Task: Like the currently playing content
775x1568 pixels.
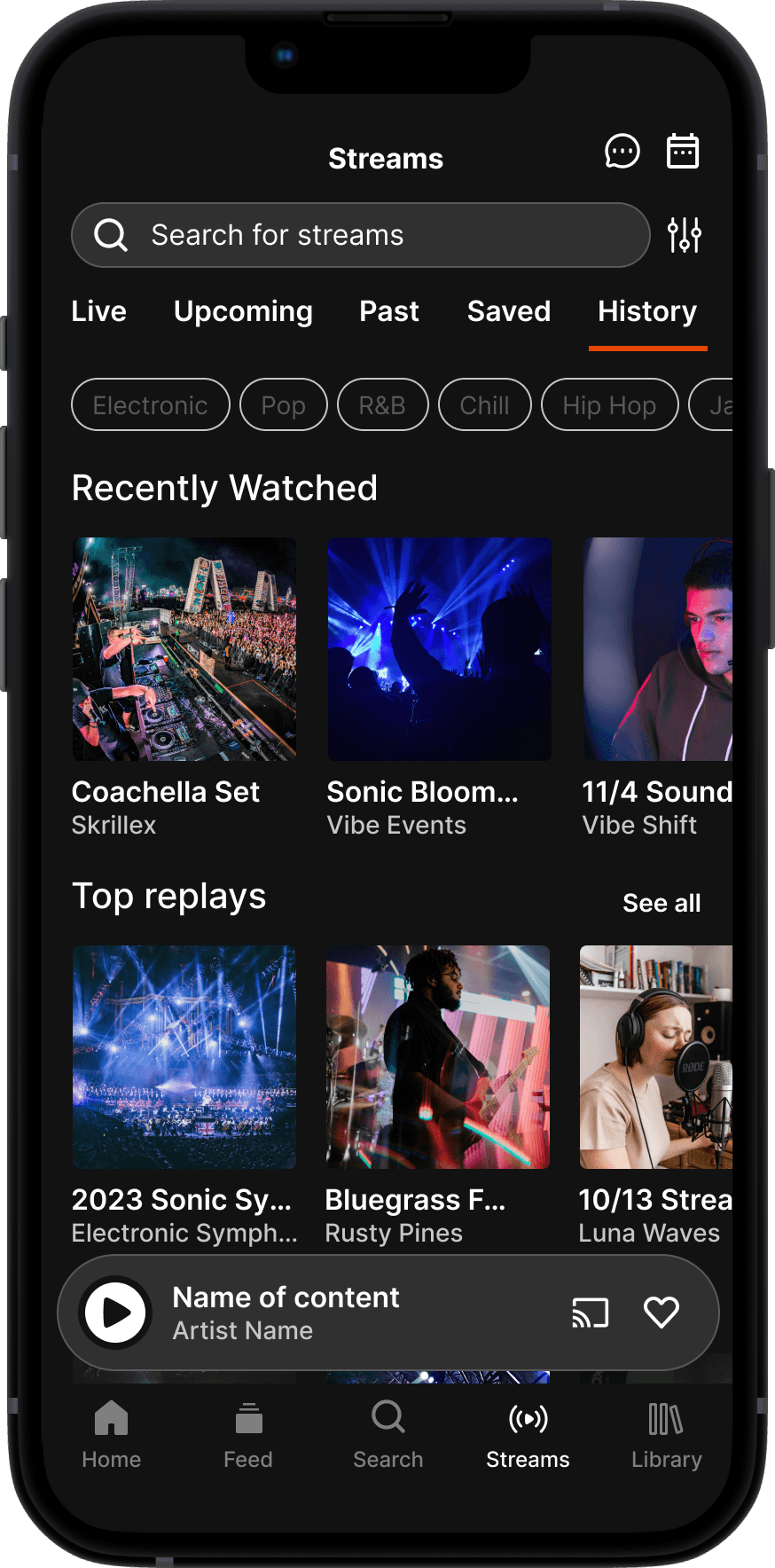Action: coord(661,1313)
